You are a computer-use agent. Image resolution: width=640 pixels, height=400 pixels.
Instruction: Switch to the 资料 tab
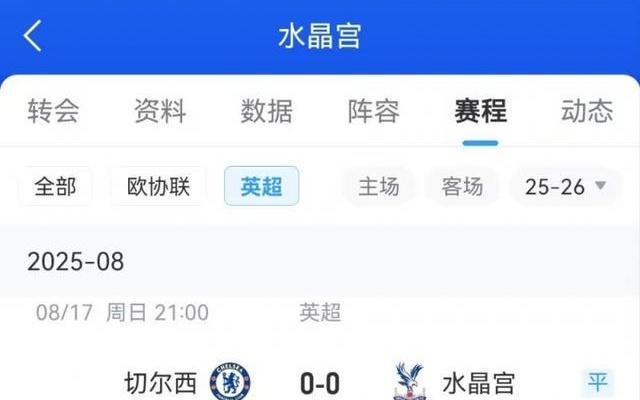pyautogui.click(x=160, y=111)
